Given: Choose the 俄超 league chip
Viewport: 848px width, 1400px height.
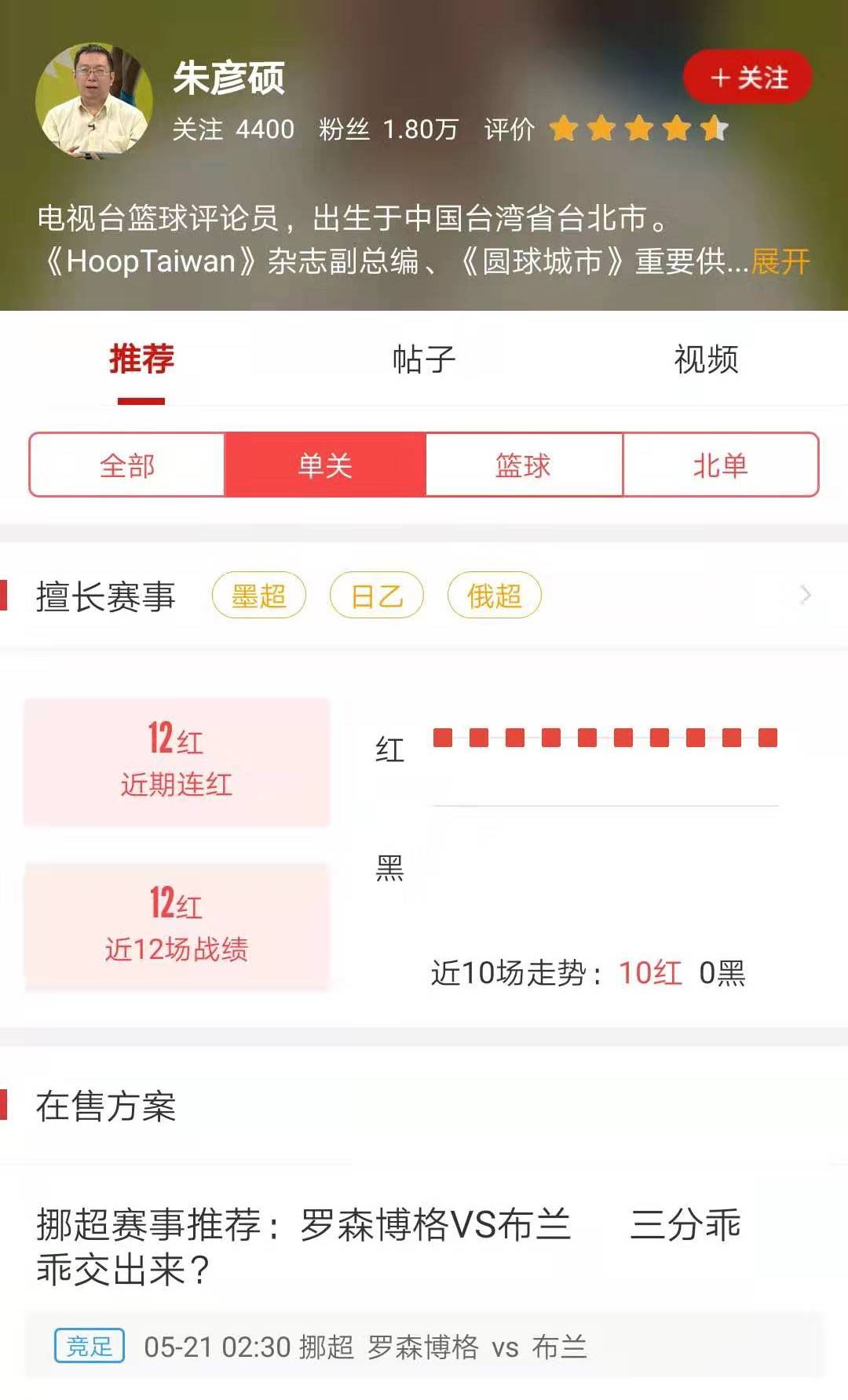Looking at the screenshot, I should 495,596.
